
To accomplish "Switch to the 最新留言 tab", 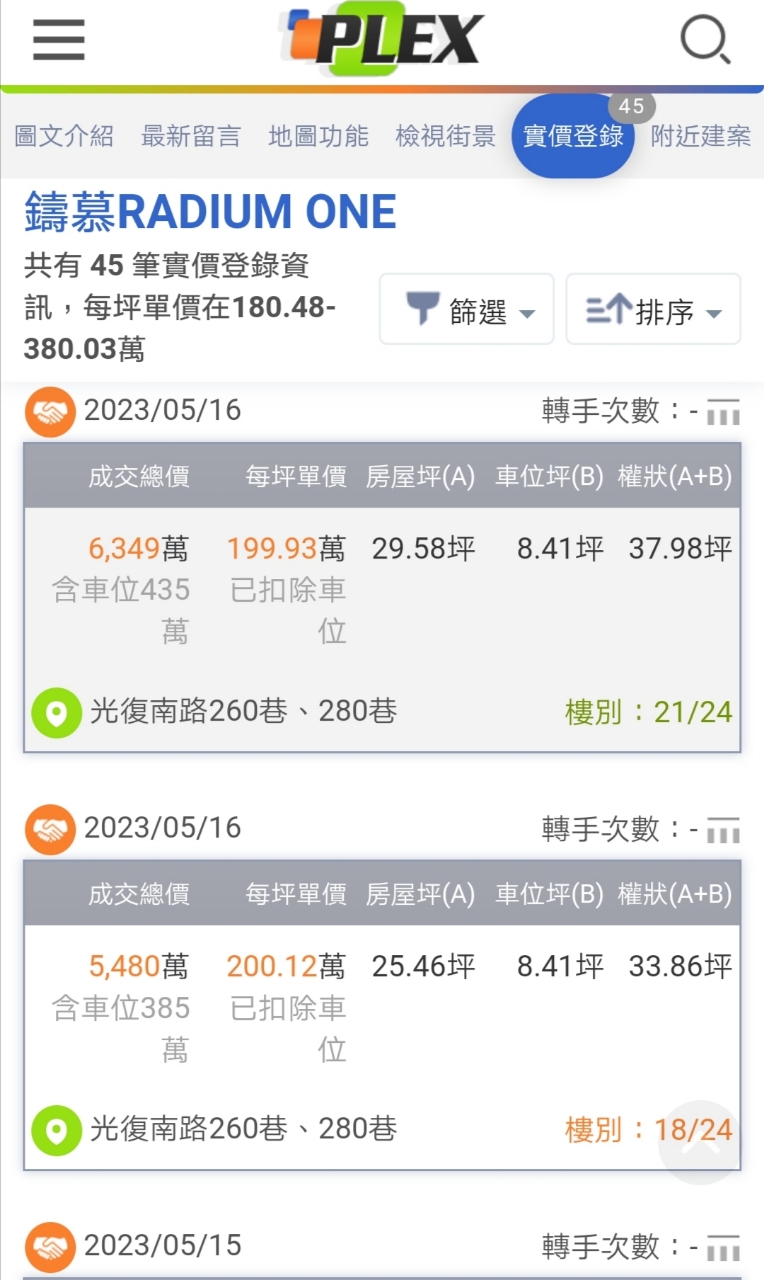I will coord(191,136).
